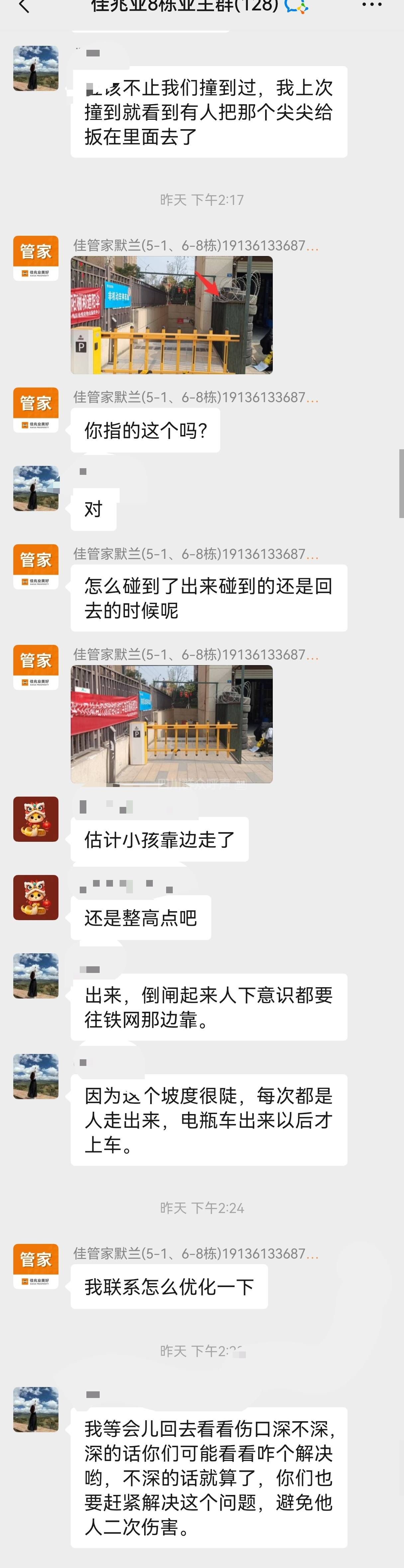This screenshot has width=404, height=1568.
Task: Open the lion avatar beside '估计小孩靠边走了'
Action: click(x=36, y=819)
